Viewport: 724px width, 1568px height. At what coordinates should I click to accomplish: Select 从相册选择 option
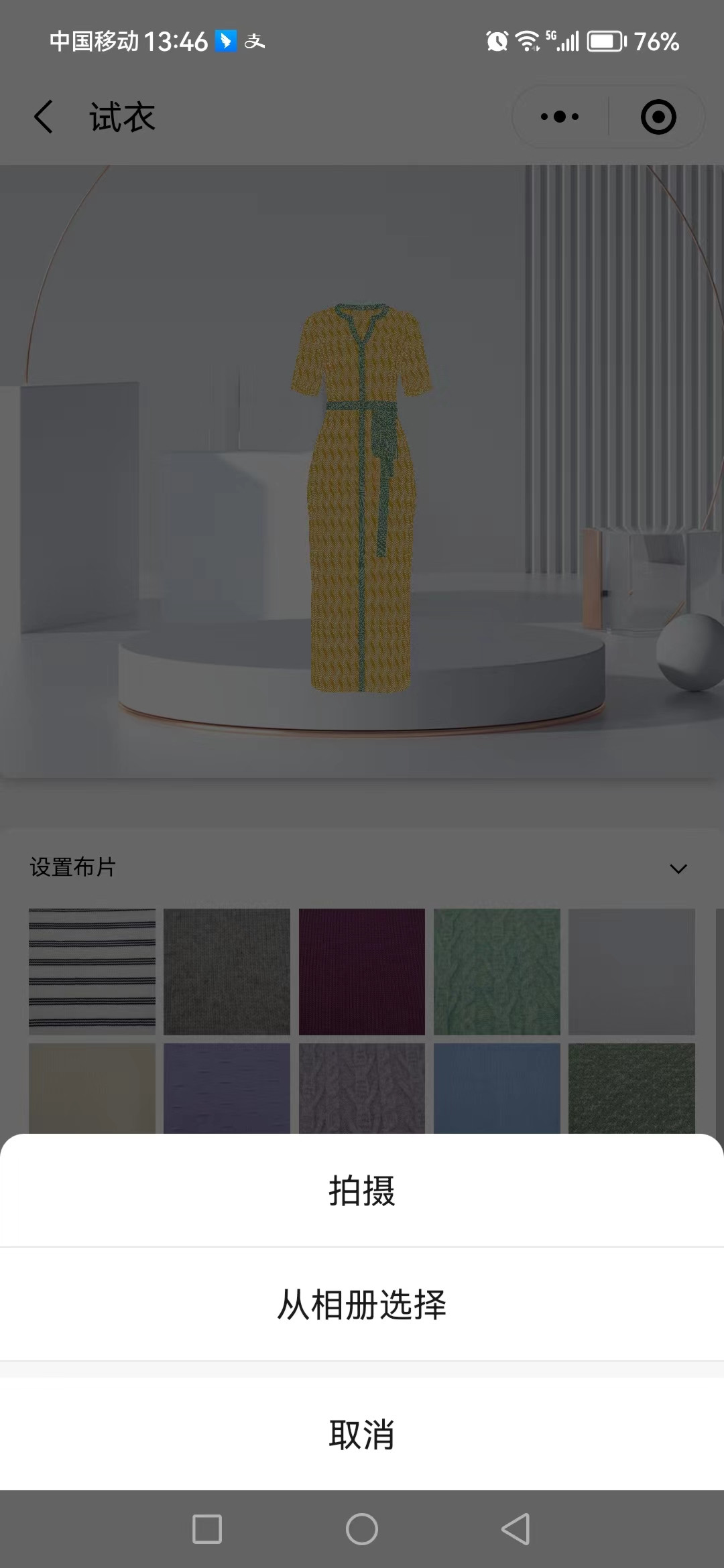[x=362, y=1305]
